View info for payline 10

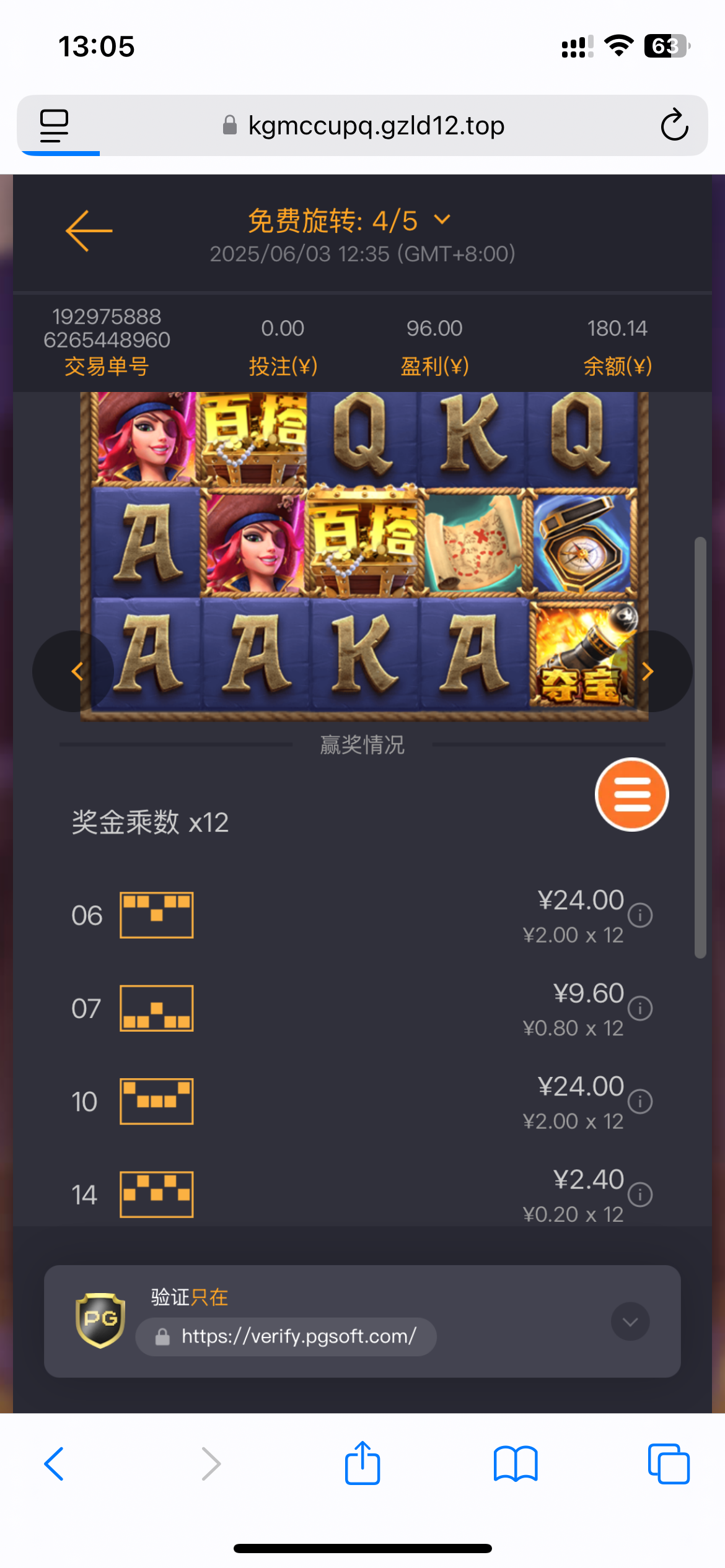[640, 1102]
